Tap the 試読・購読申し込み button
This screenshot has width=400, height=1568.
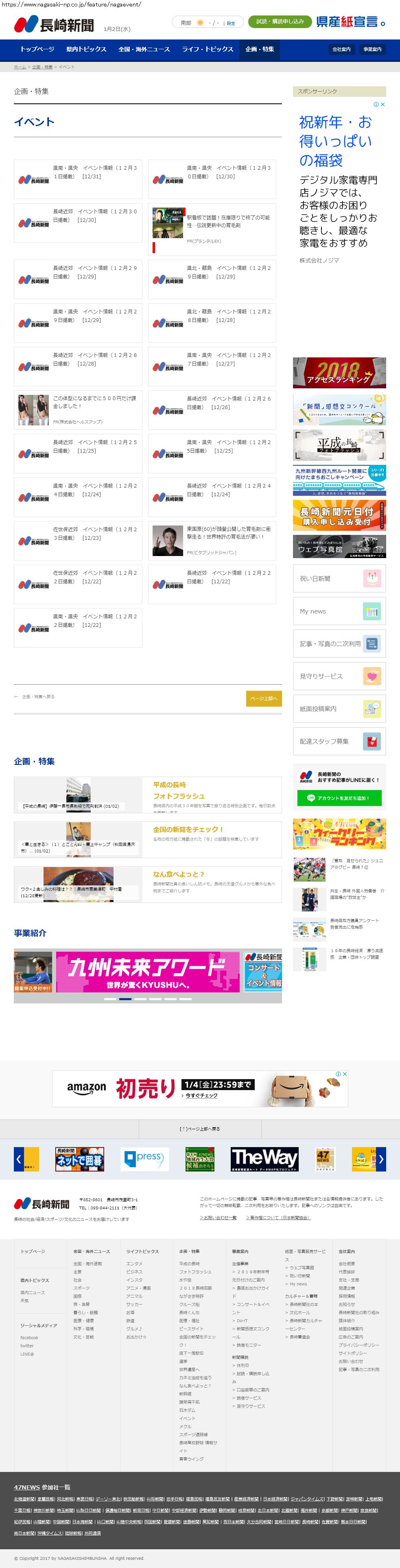click(x=280, y=22)
